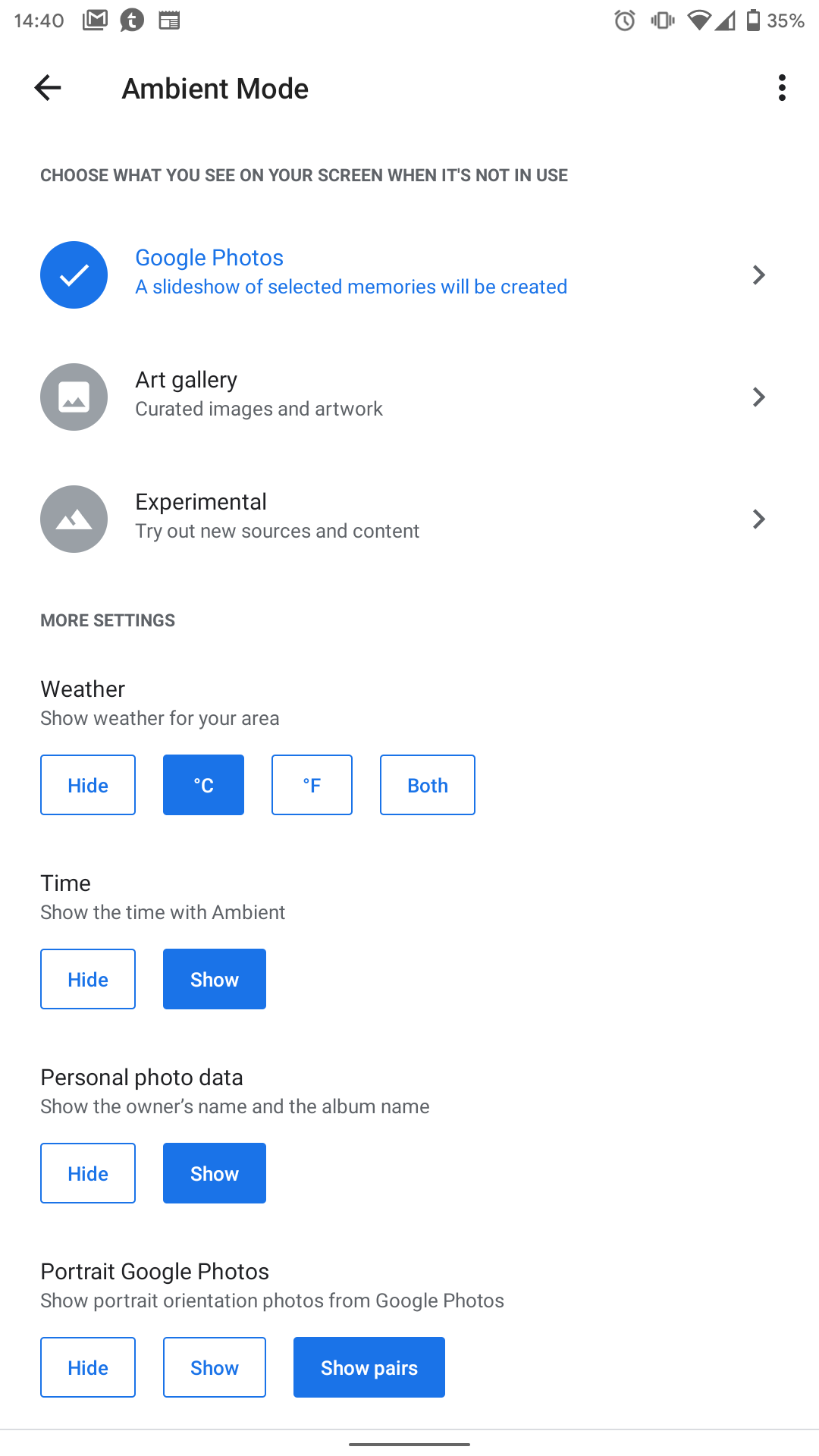Open the Experimental sources option
819x1456 pixels.
pyautogui.click(x=409, y=519)
